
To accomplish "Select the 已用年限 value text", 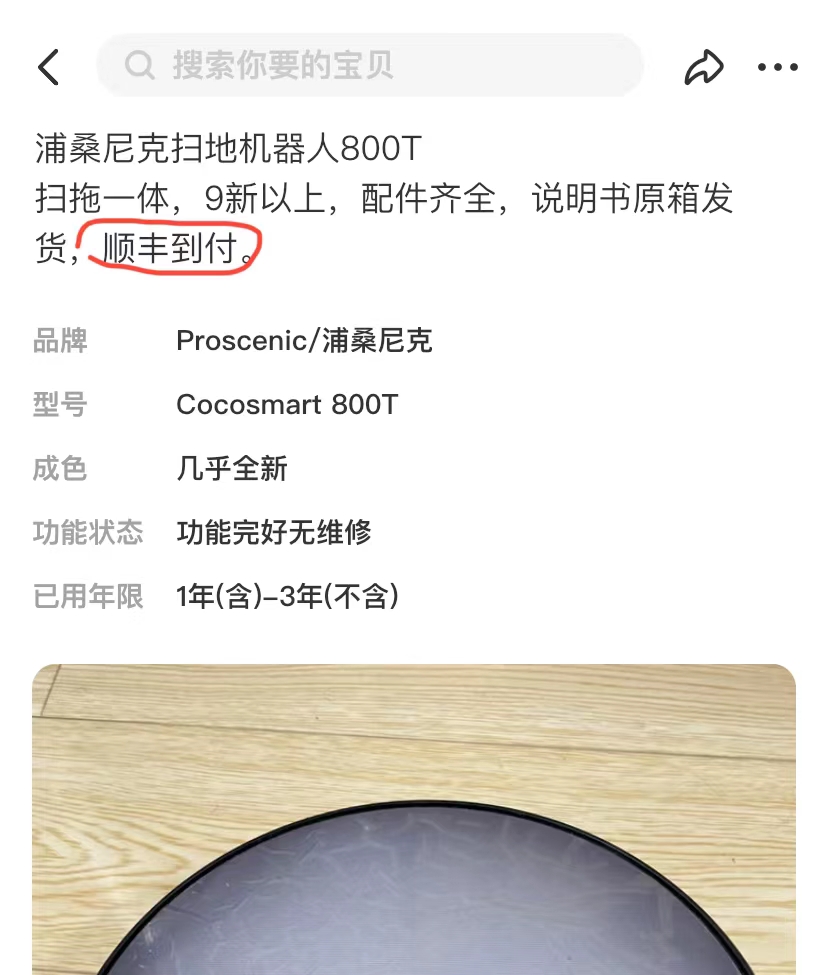I will tap(285, 597).
